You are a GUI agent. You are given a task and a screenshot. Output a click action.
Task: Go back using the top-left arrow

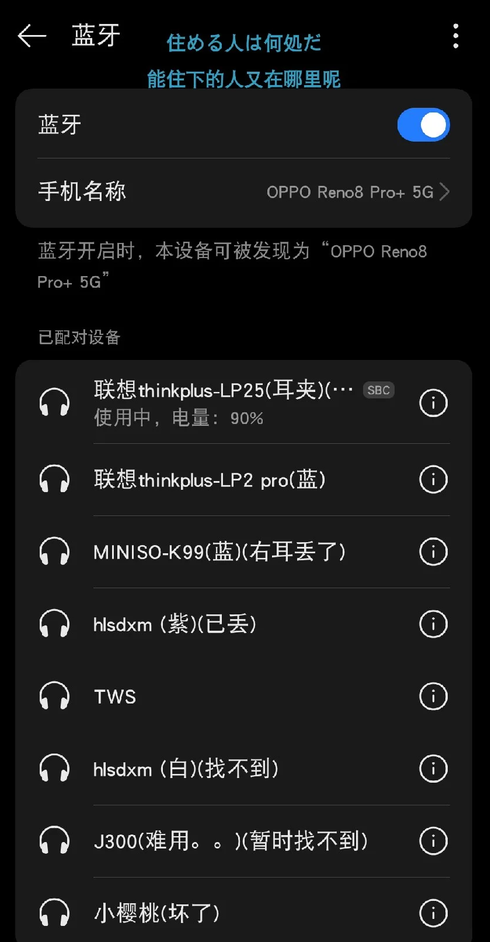pos(32,36)
